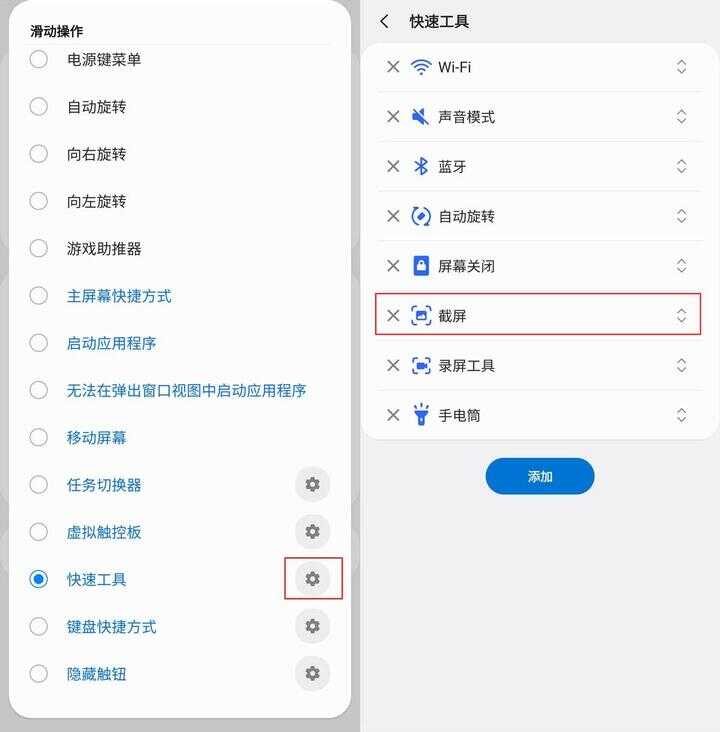Choose 游戏助推器 as swipe action
720x732 pixels.
click(39, 248)
